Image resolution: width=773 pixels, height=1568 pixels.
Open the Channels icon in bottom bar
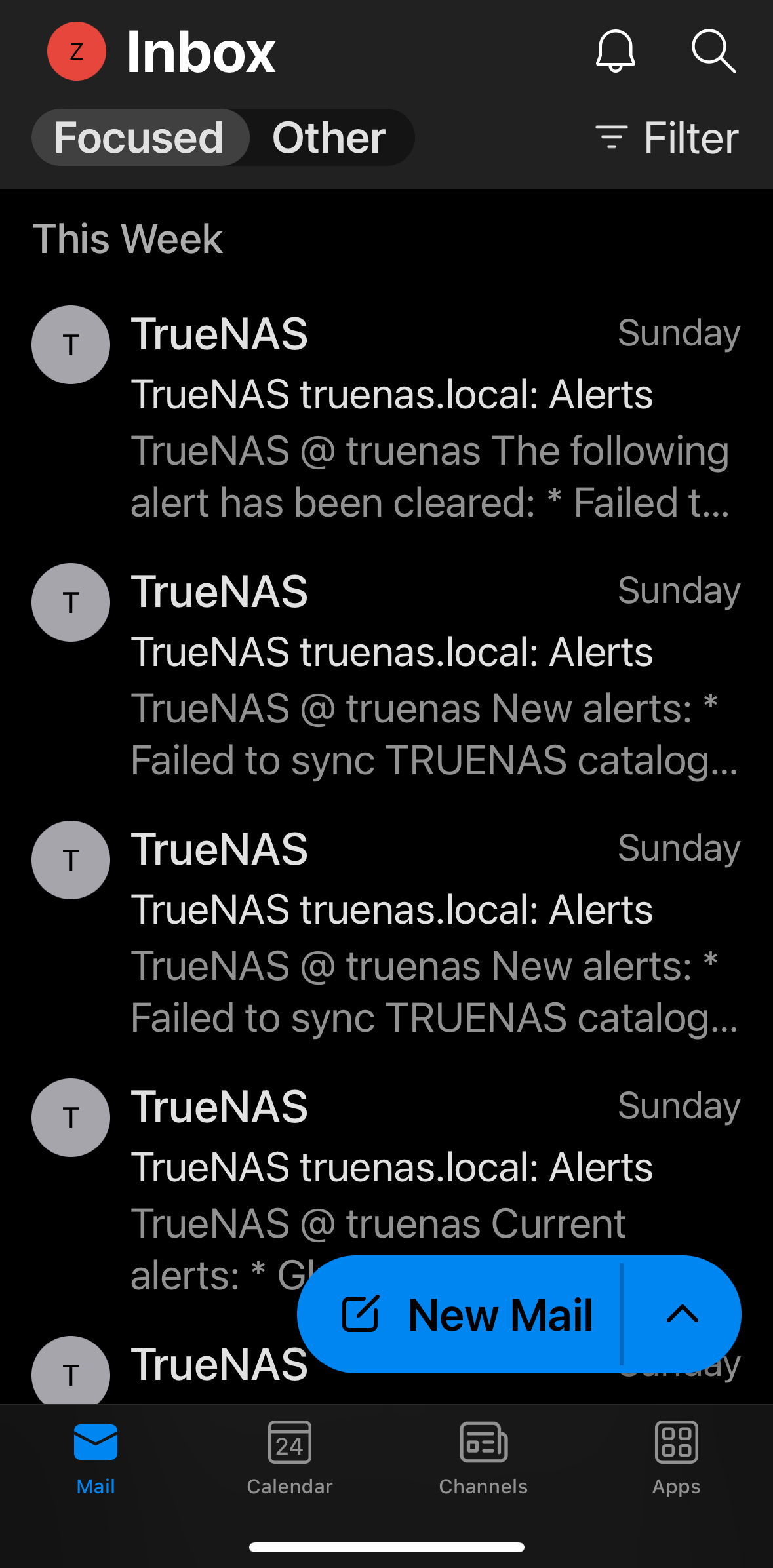(x=483, y=1444)
